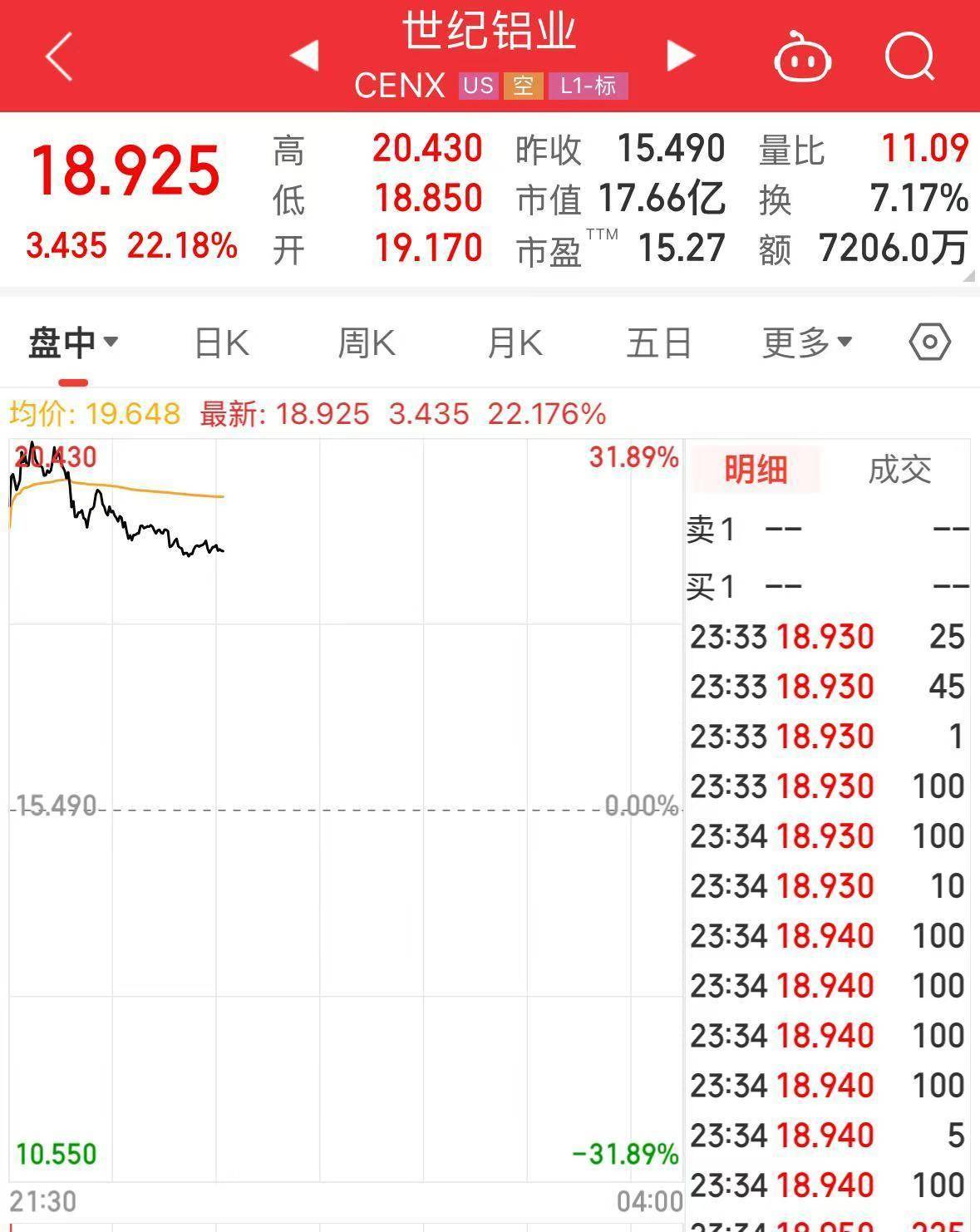Switch to the 日K daily chart tab
This screenshot has height=1232, width=980.
coord(219,341)
